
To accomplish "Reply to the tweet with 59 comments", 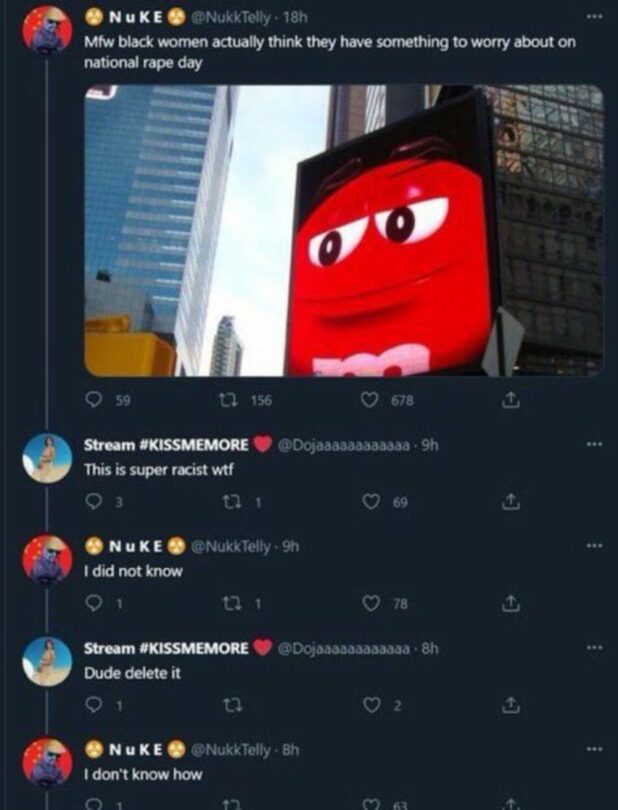I will pos(95,400).
